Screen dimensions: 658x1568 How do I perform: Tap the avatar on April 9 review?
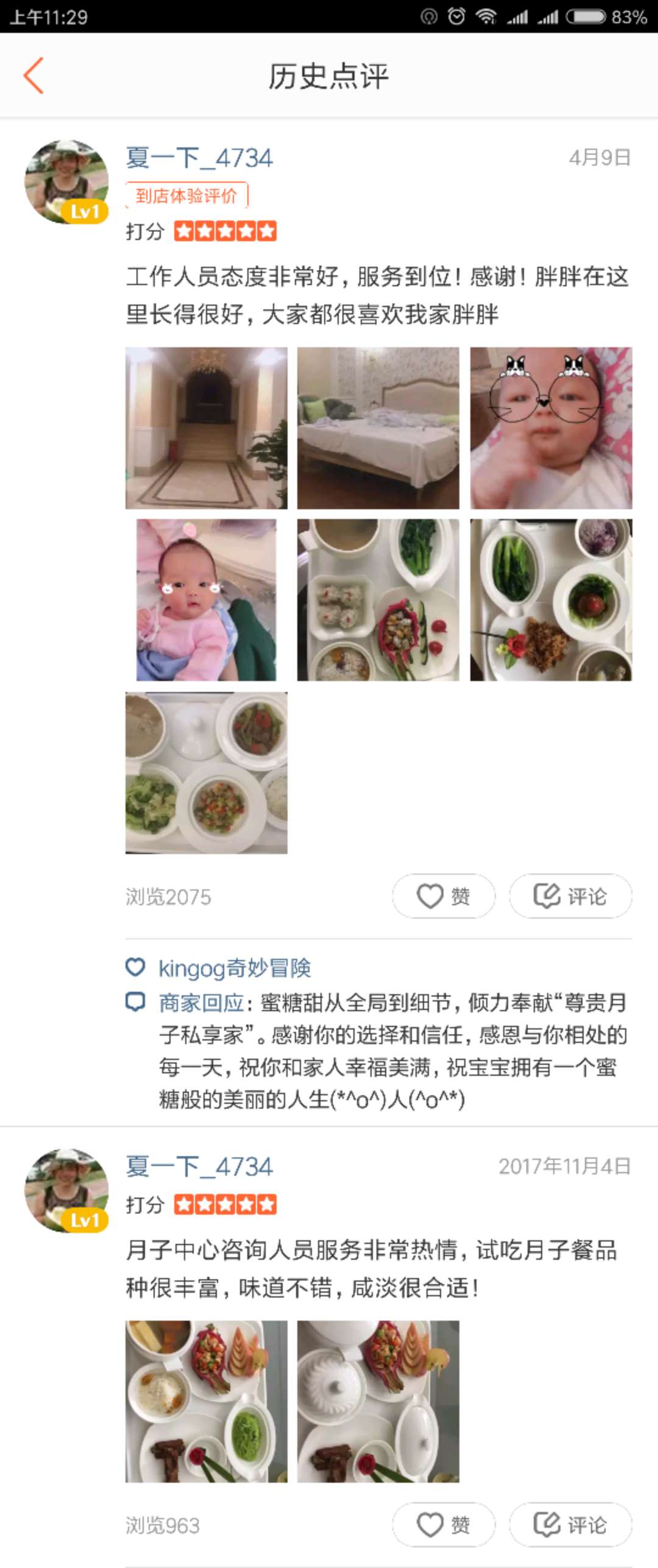click(66, 182)
